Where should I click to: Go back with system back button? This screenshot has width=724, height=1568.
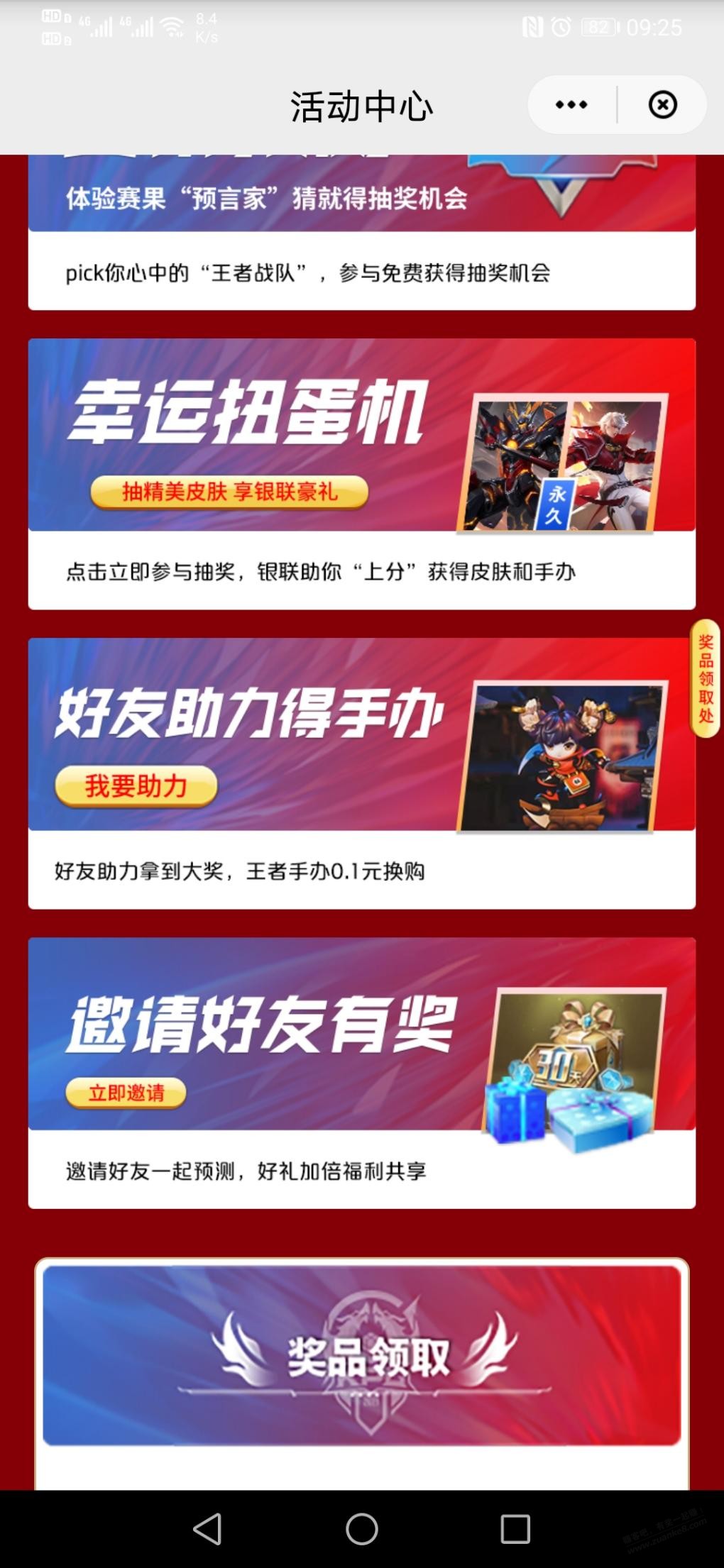[x=207, y=1528]
